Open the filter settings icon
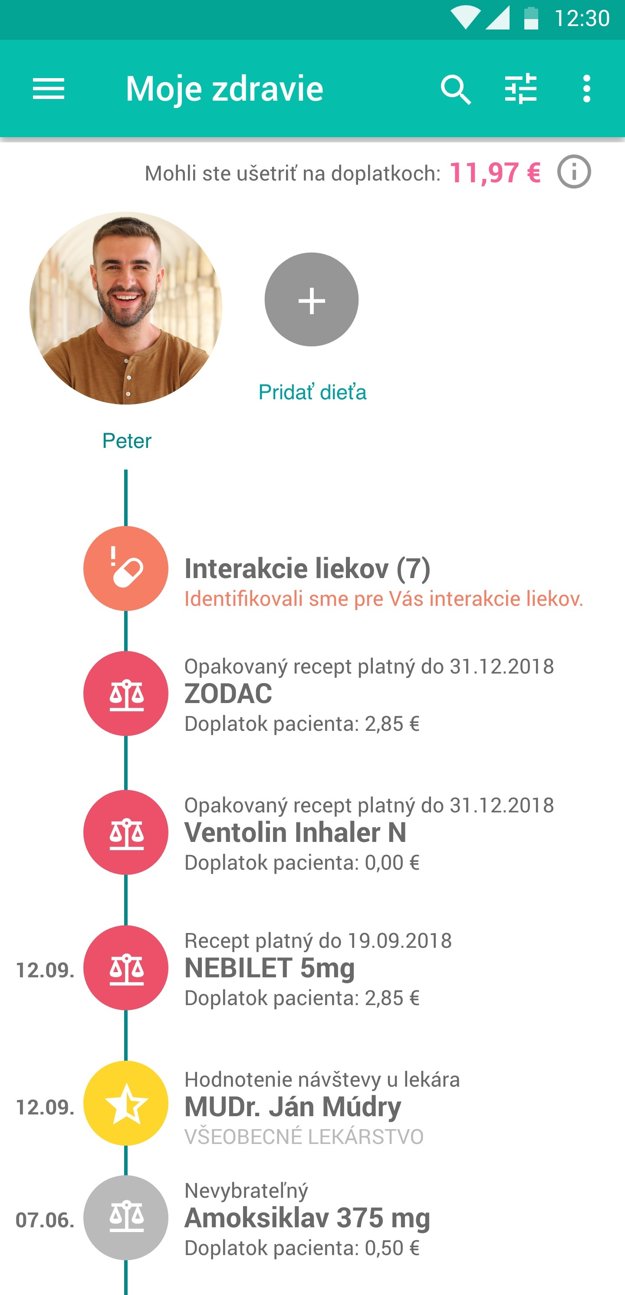Image resolution: width=625 pixels, height=1295 pixels. [x=520, y=89]
